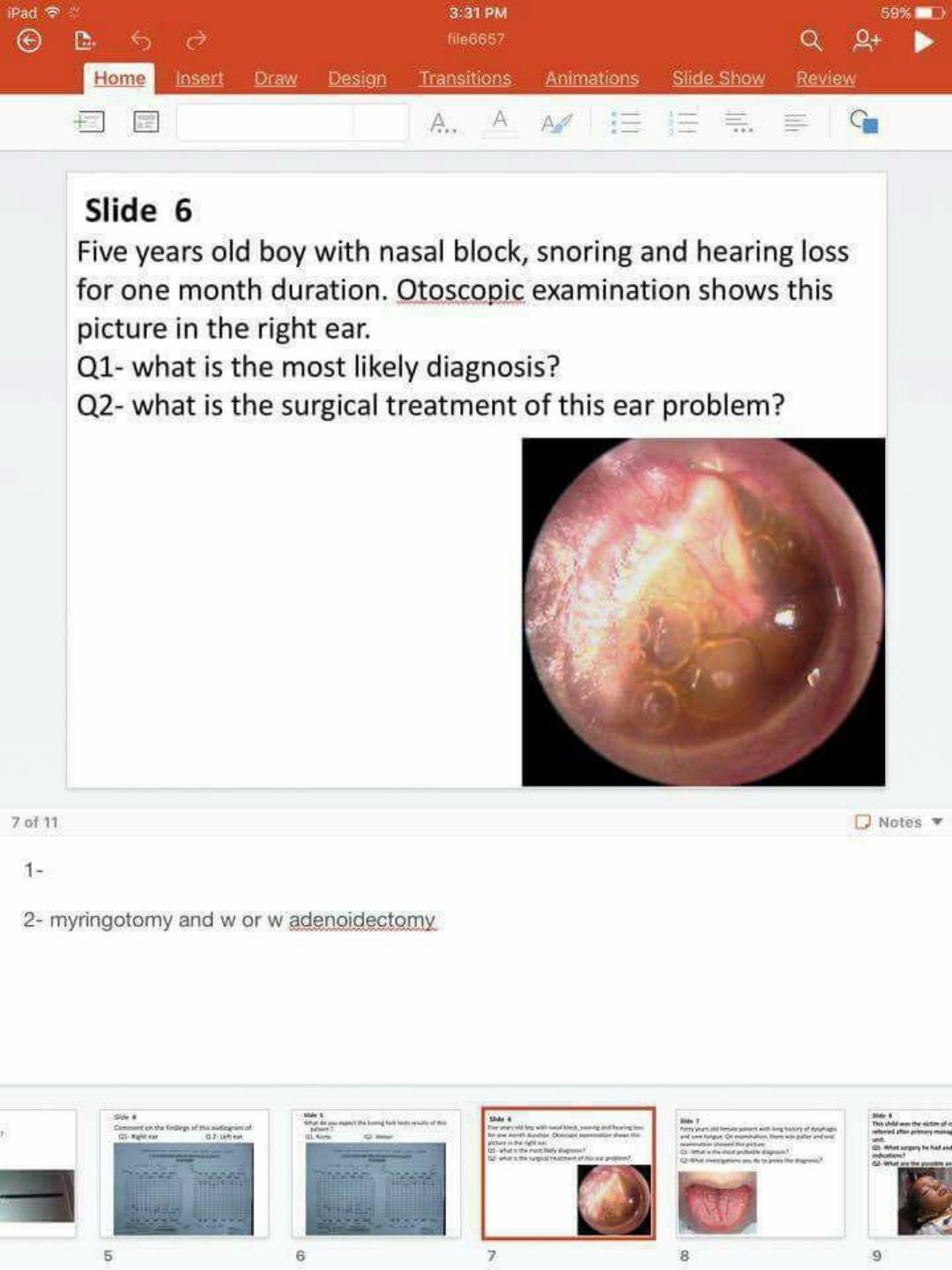
Task: Insert a bulleted list
Action: click(x=625, y=122)
